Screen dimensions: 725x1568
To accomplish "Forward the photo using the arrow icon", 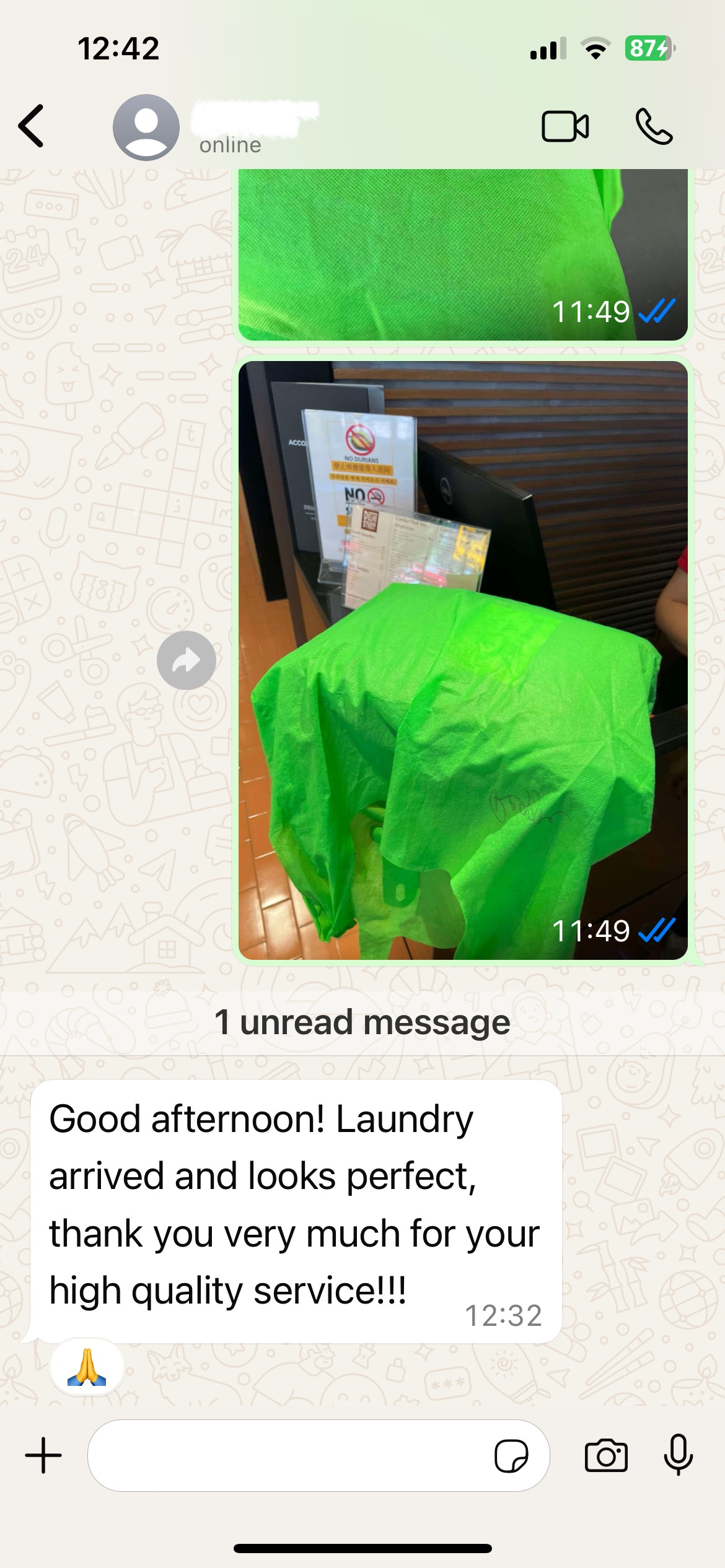I will pos(186,660).
